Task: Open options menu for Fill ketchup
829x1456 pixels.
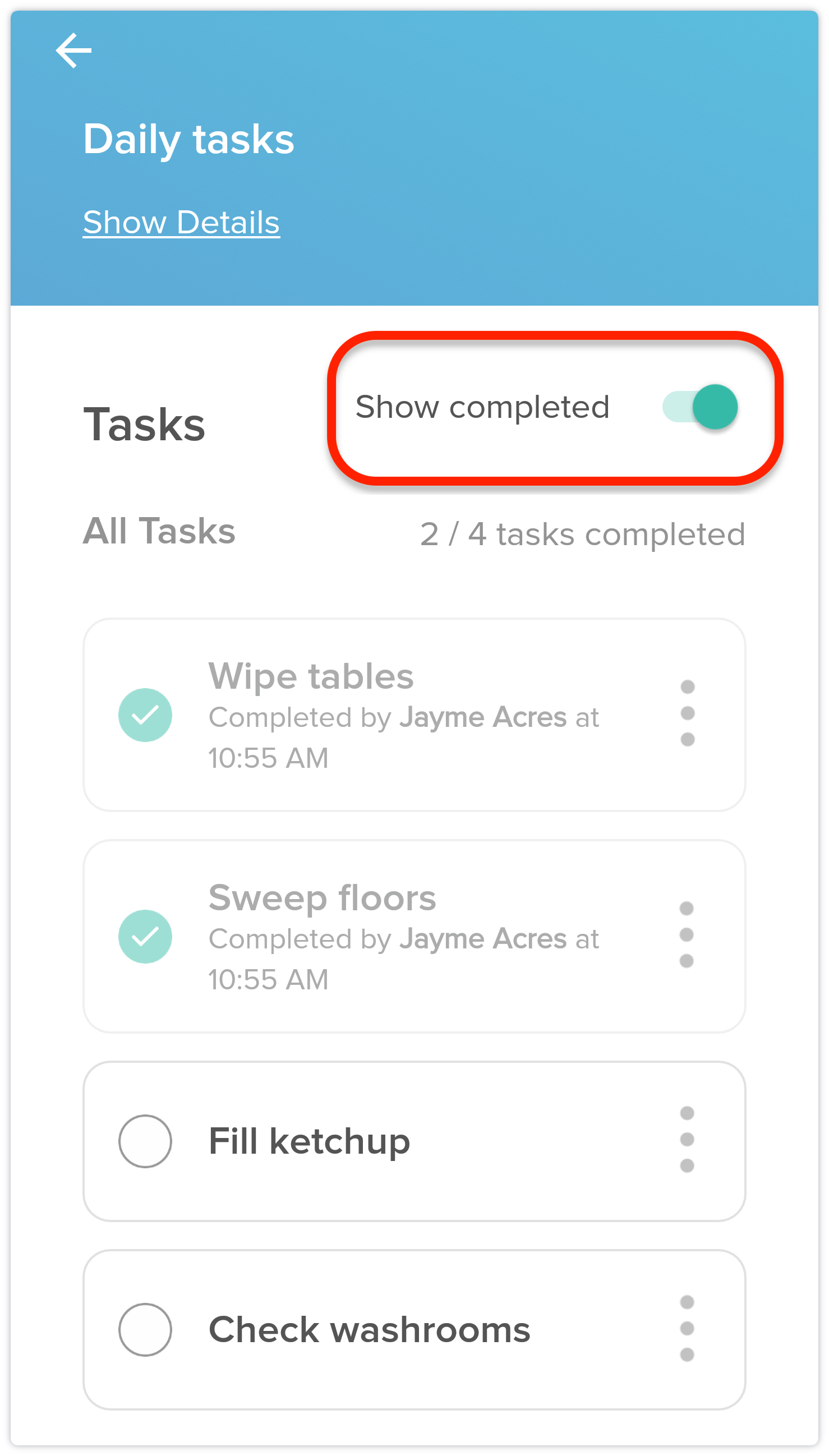Action: pos(687,1140)
